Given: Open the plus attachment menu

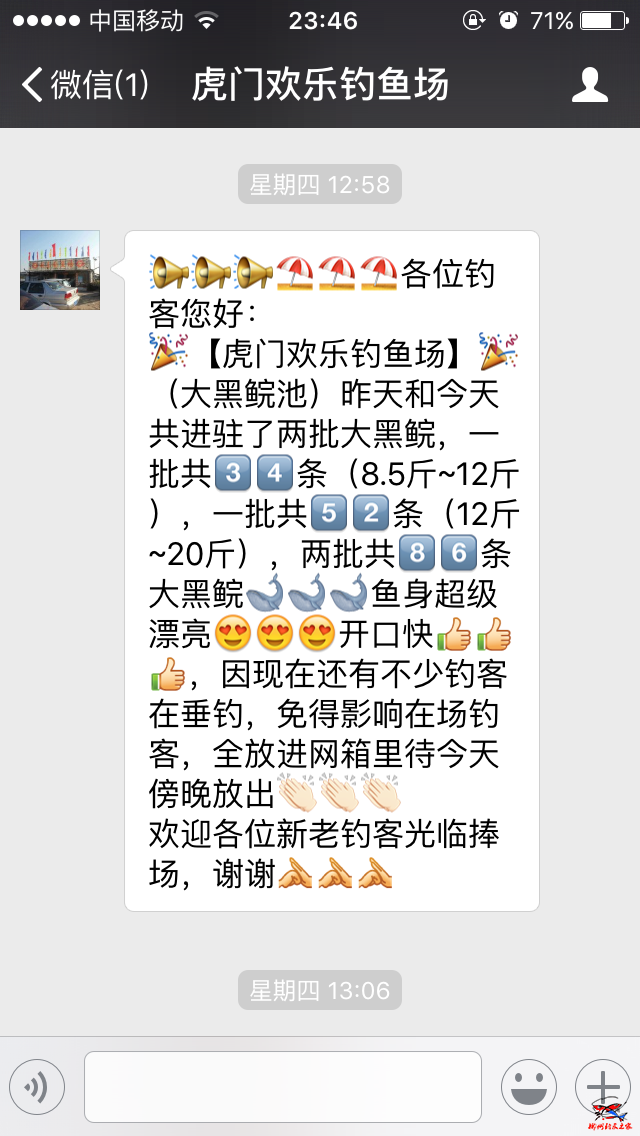Looking at the screenshot, I should (602, 1085).
